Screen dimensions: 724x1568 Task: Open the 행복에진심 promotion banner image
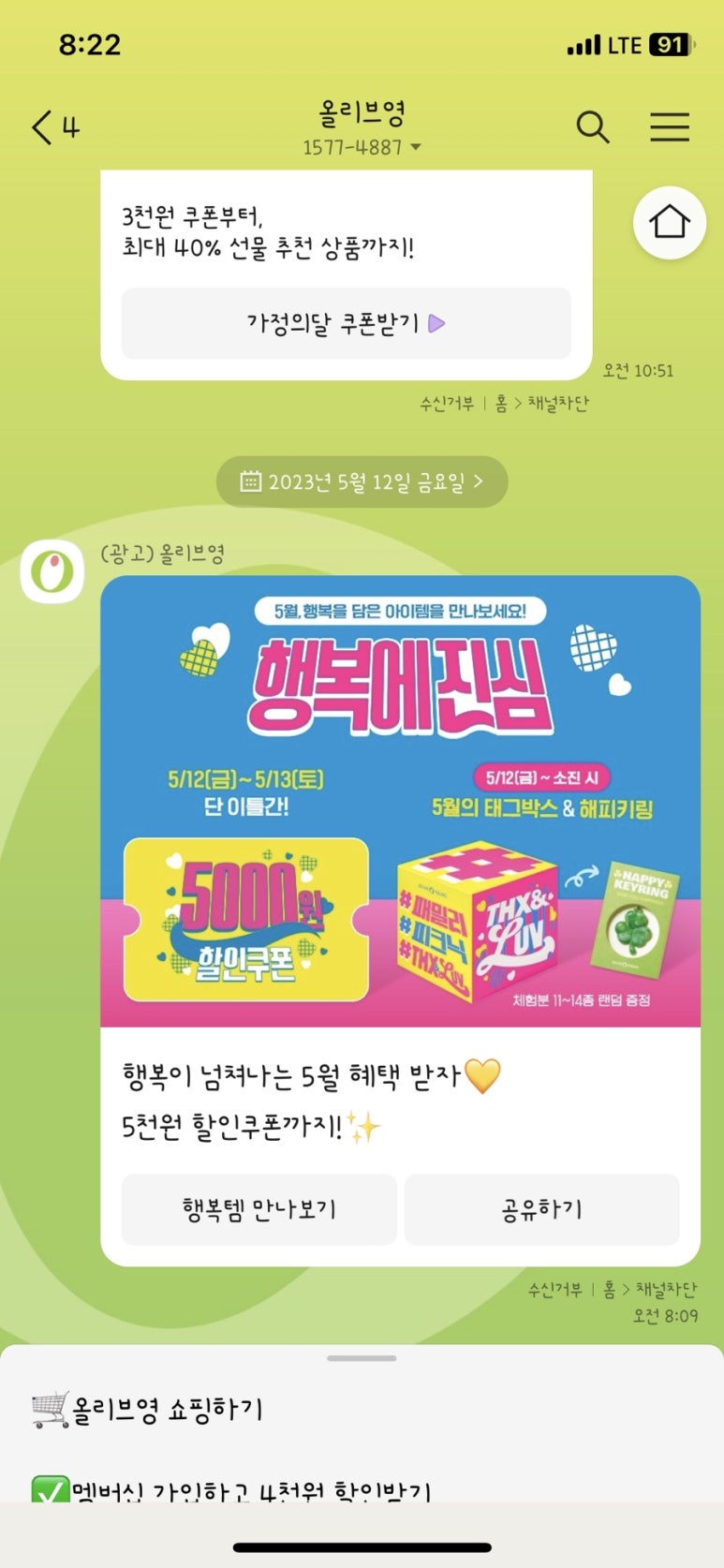pos(400,801)
